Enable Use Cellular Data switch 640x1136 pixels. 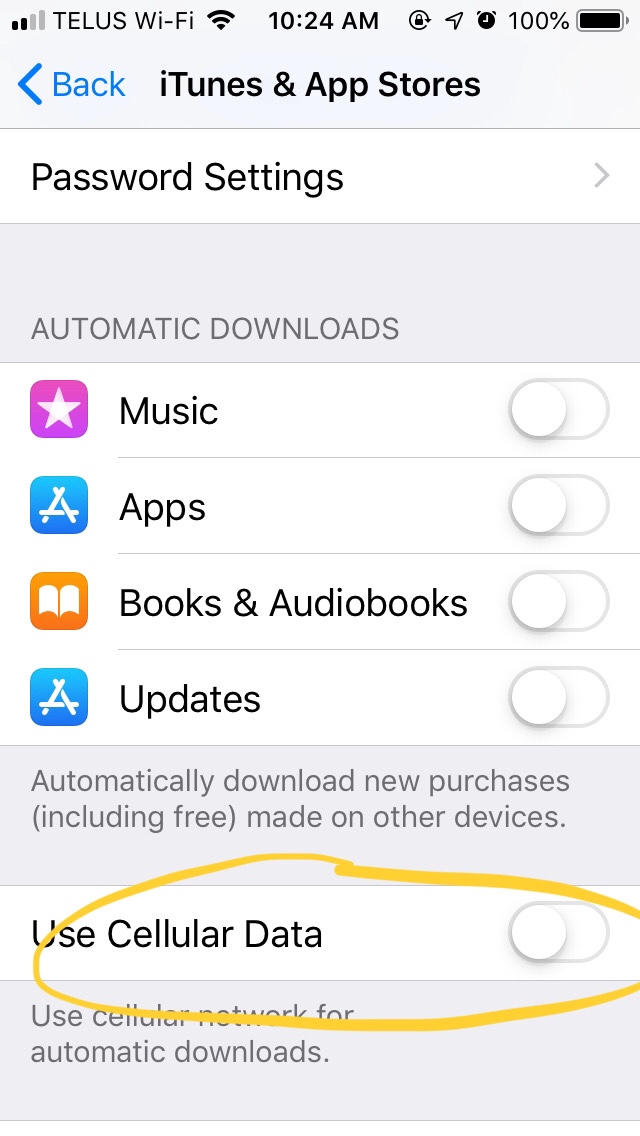coord(558,935)
